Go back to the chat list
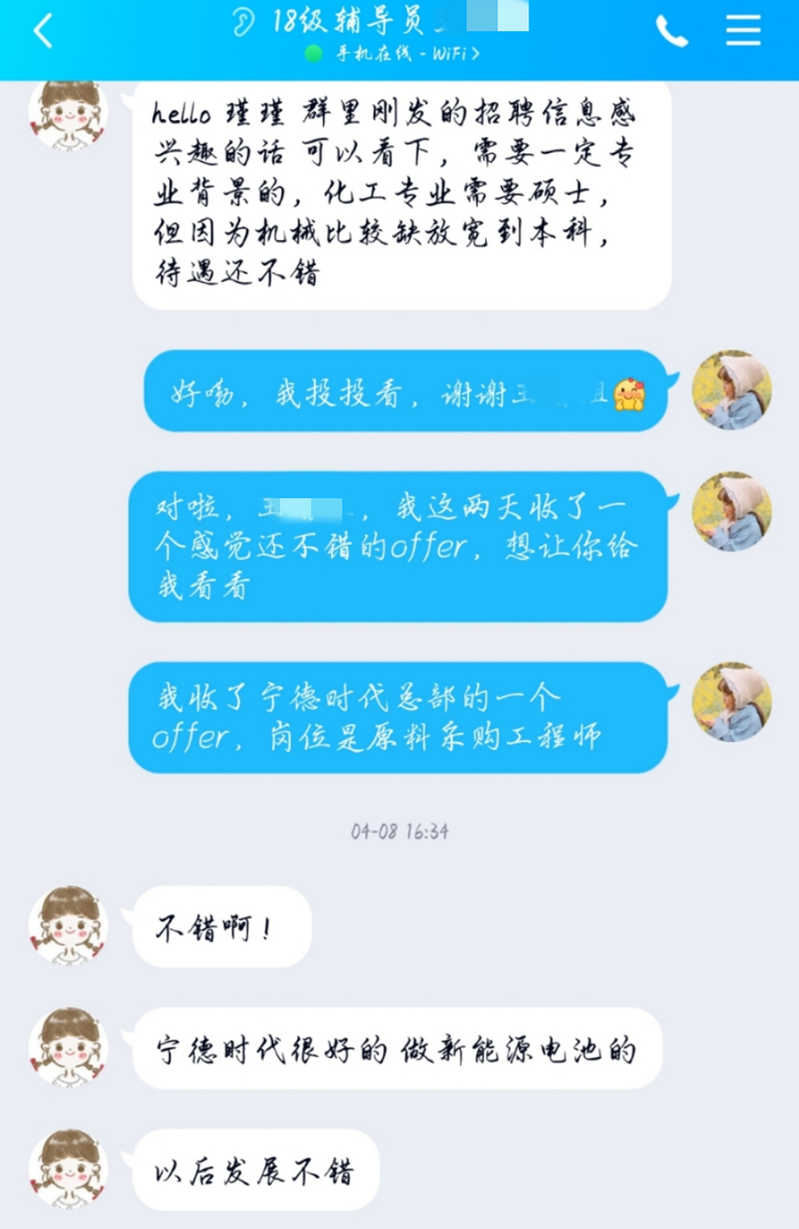The width and height of the screenshot is (799, 1229). [43, 31]
